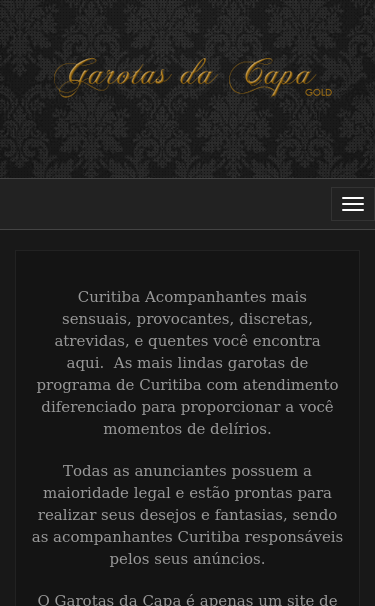Open the hamburger navigation menu
This screenshot has height=606, width=375.
click(x=353, y=204)
